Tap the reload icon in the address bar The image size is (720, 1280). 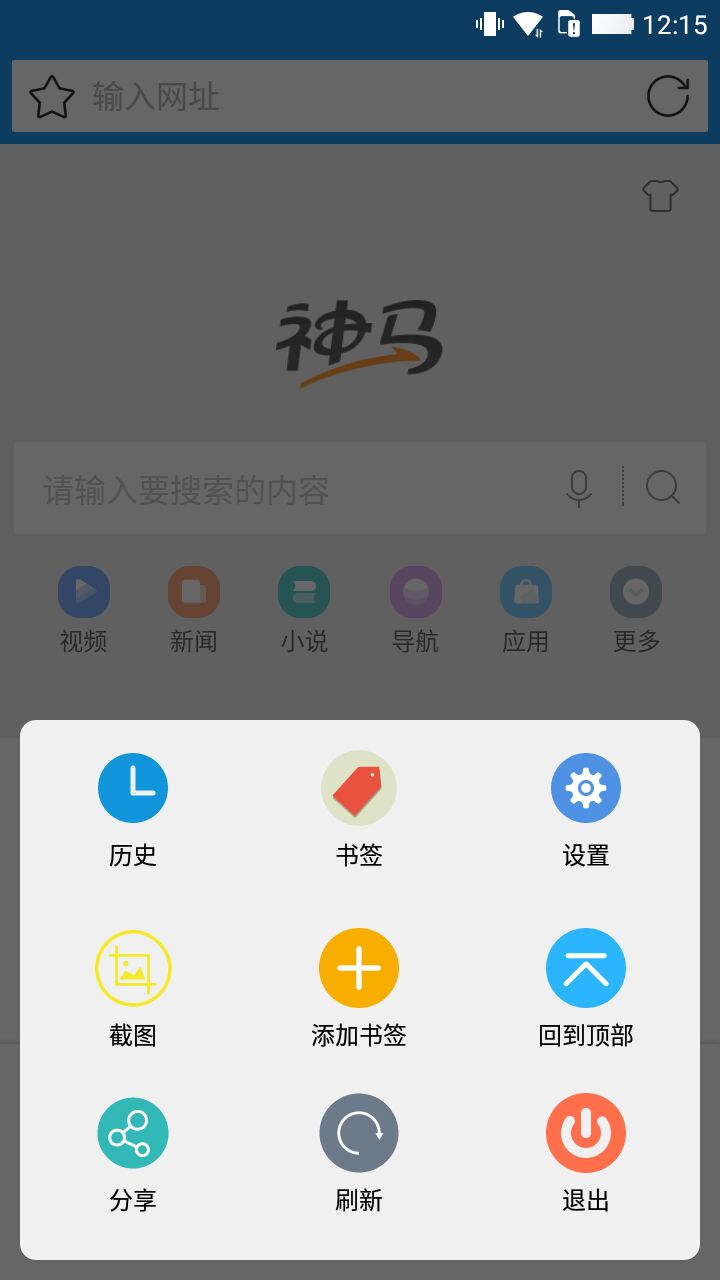point(668,96)
